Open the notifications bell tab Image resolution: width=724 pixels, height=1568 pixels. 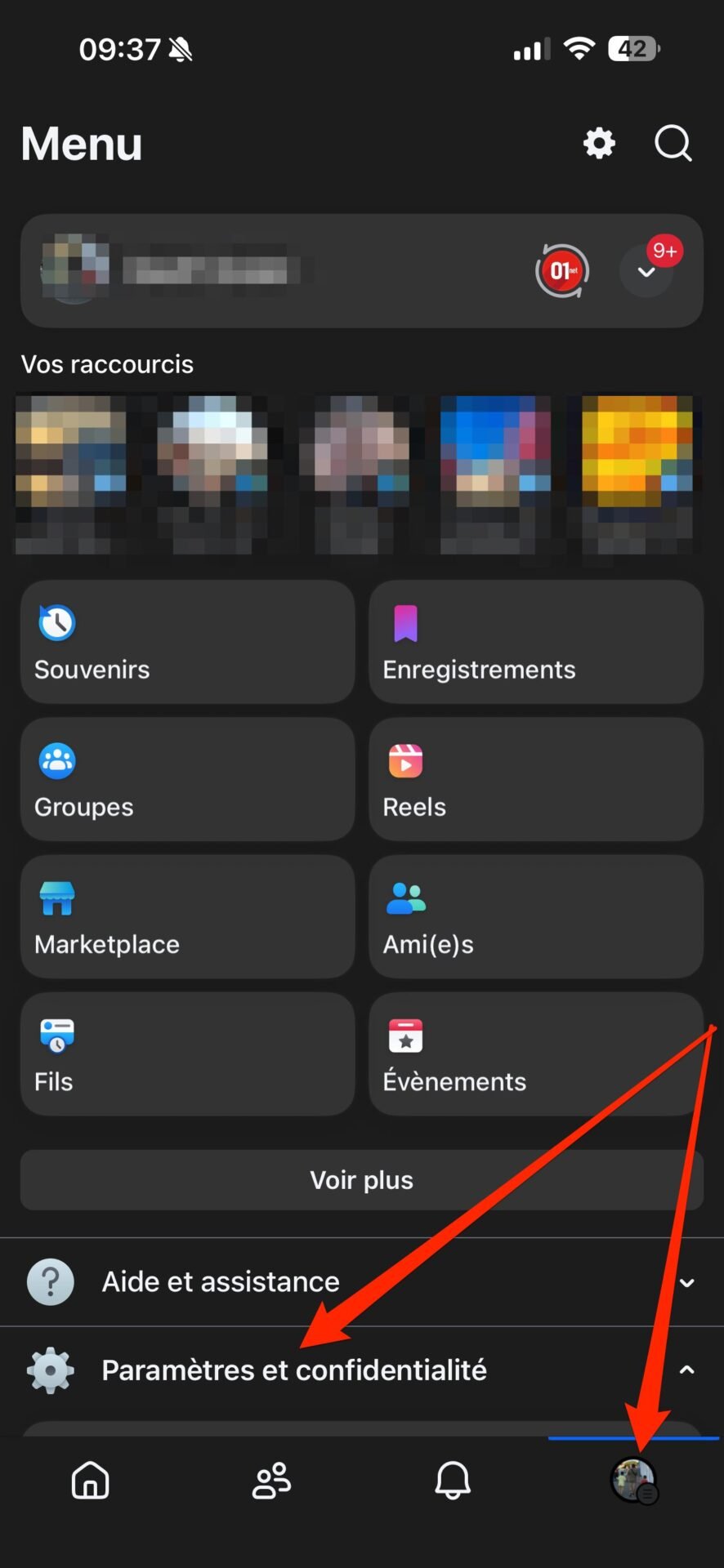[x=453, y=1480]
